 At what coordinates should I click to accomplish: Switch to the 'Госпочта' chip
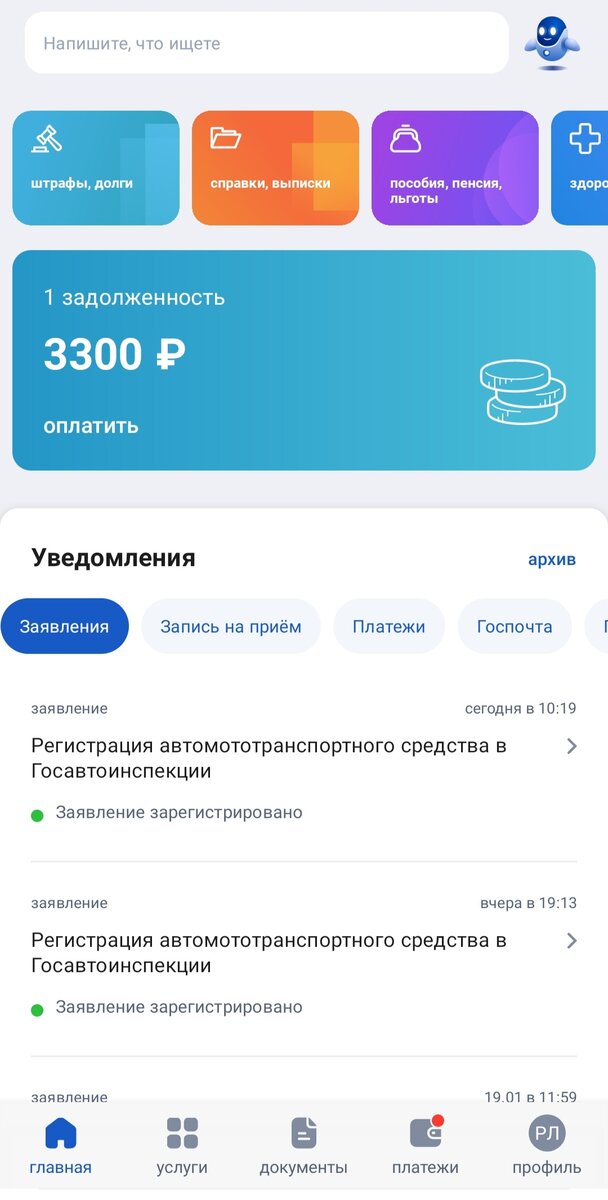pos(515,627)
